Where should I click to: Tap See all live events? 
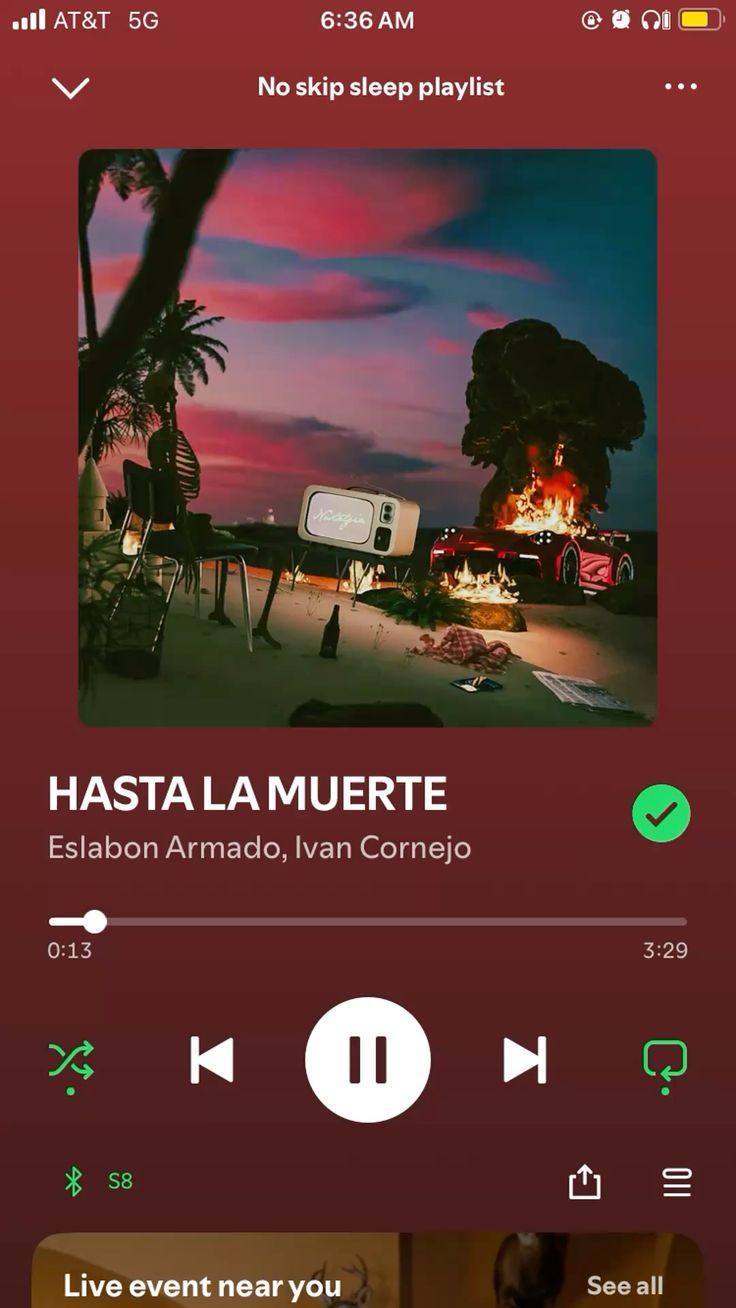click(x=625, y=1285)
